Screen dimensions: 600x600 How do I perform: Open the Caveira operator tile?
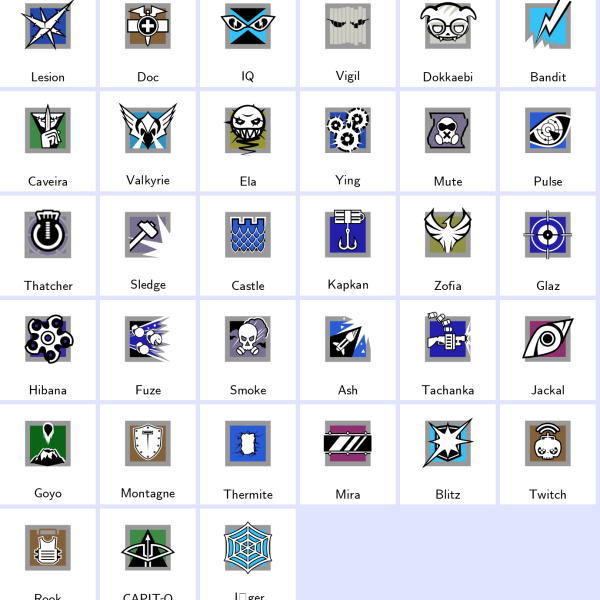(x=48, y=140)
